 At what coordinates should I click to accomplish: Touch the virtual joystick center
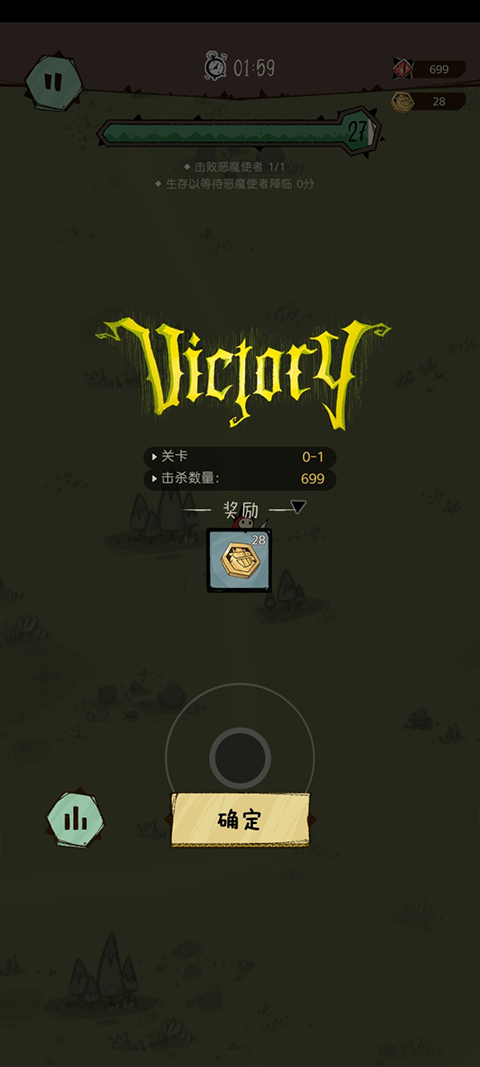click(240, 758)
